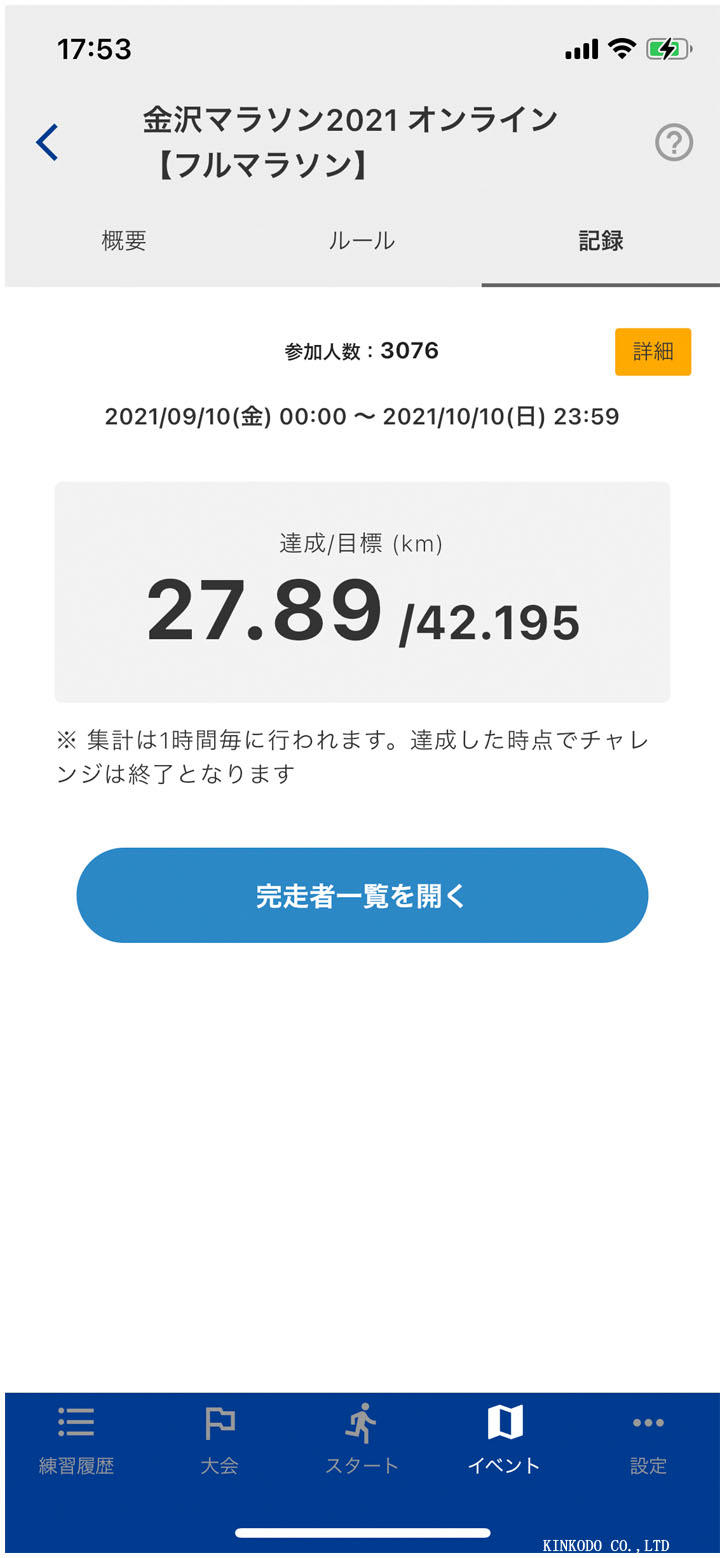Go to the 大会 tab
Viewport: 725px width, 1558px height.
(219, 1440)
